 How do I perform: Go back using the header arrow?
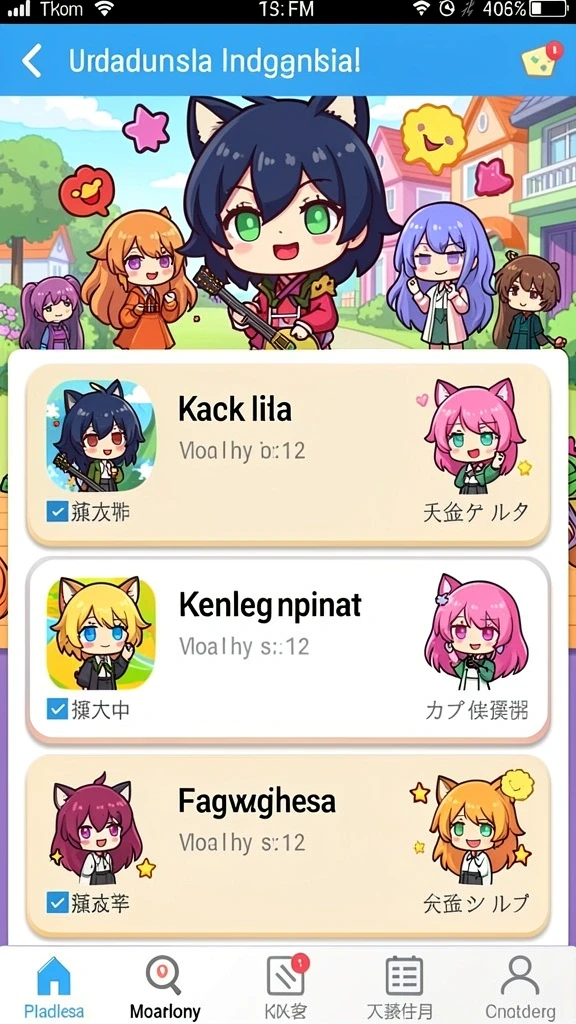point(31,61)
